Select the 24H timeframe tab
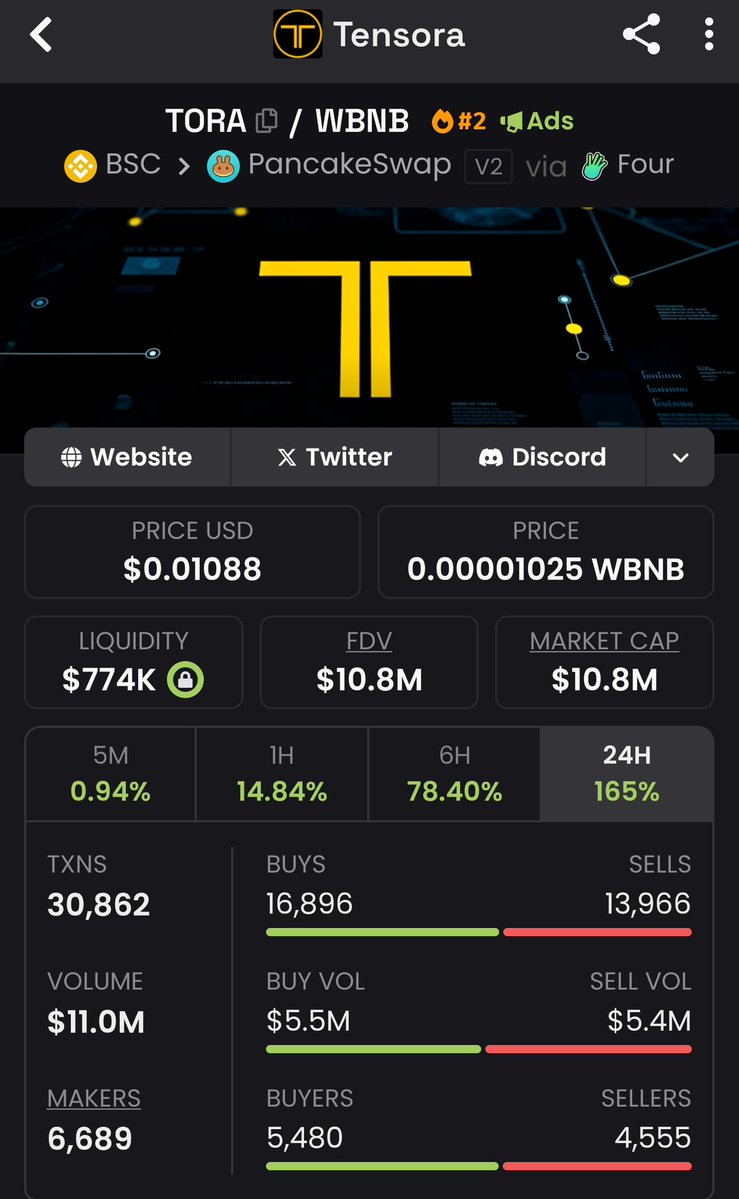739x1199 pixels. [627, 774]
